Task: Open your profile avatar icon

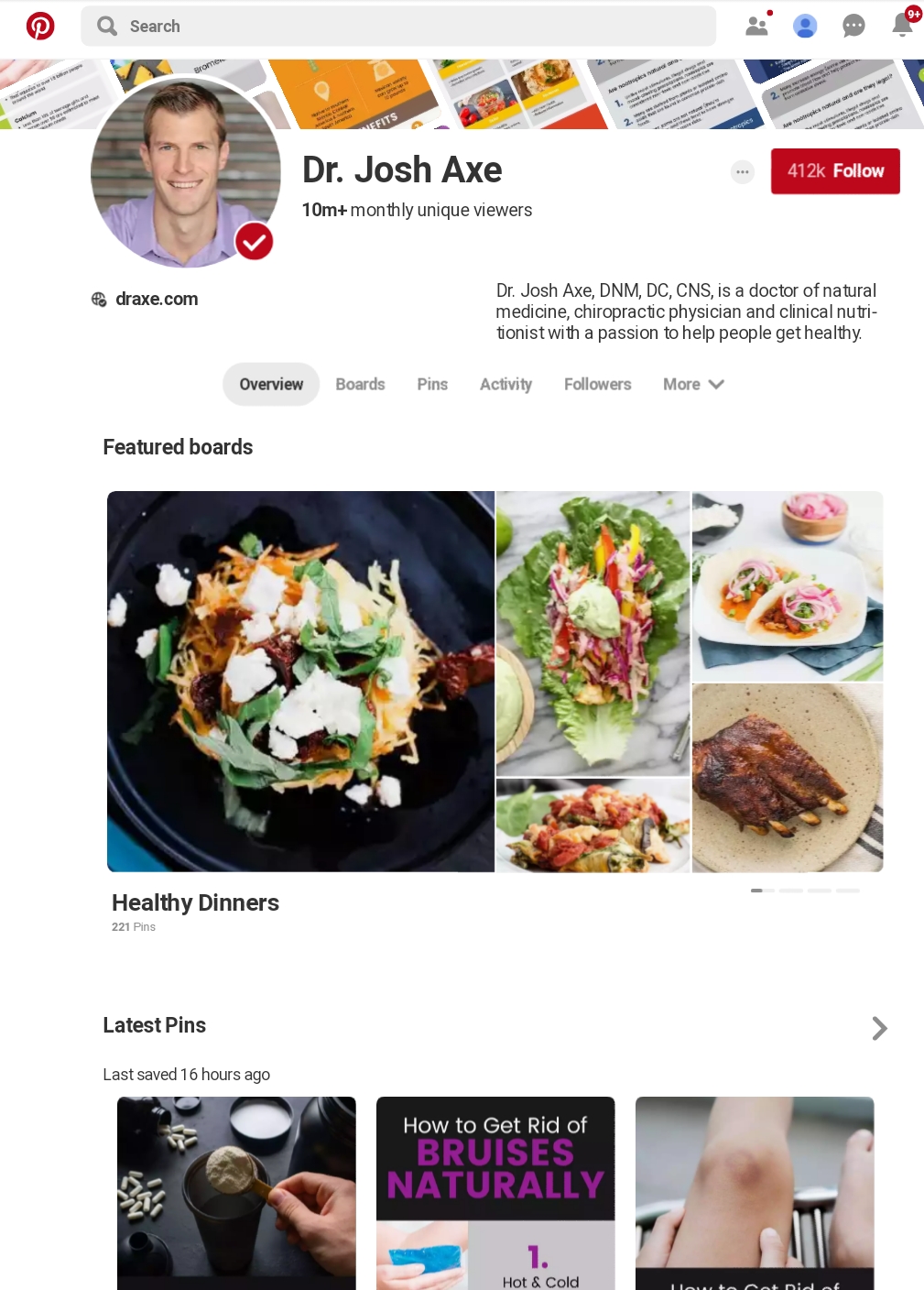Action: pos(805,26)
